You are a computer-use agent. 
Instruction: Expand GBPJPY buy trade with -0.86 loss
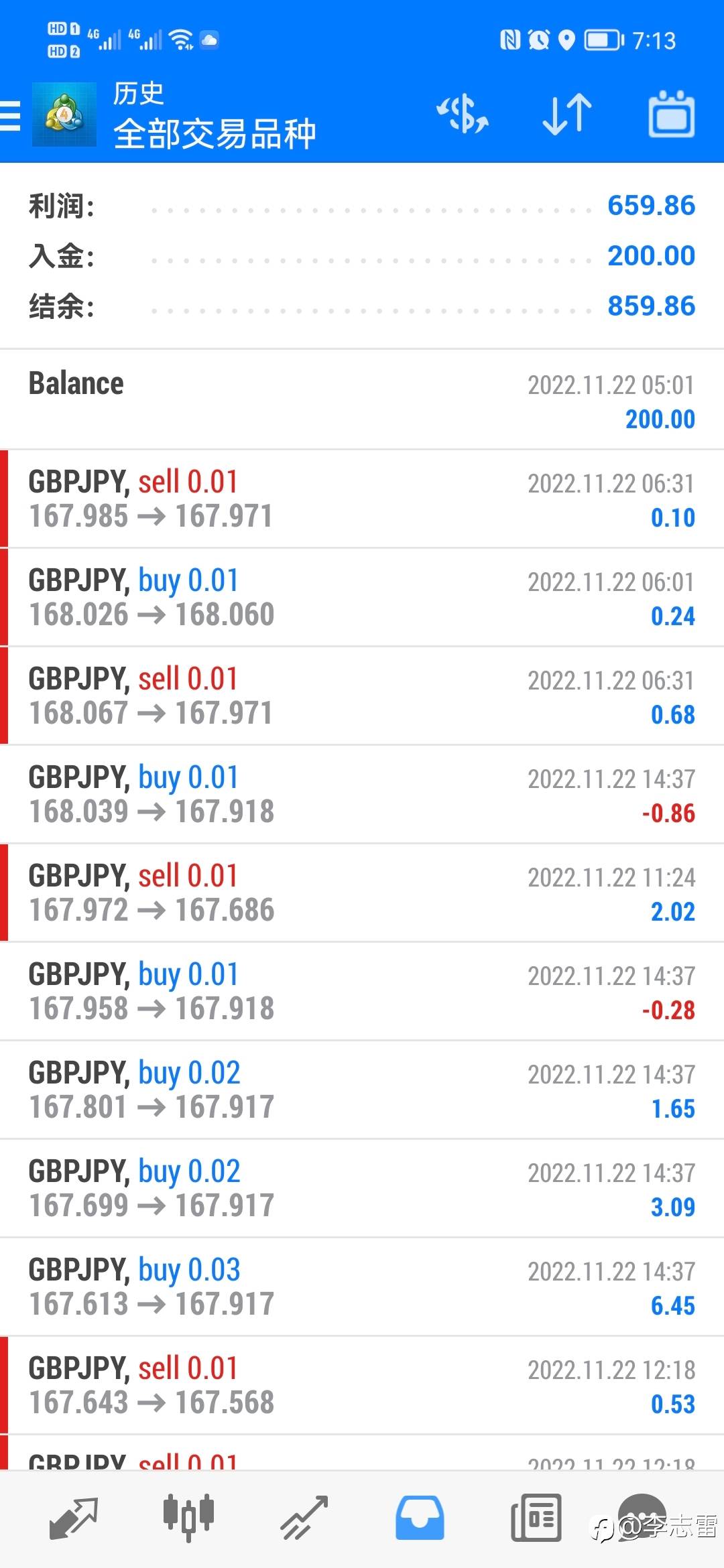point(362,794)
